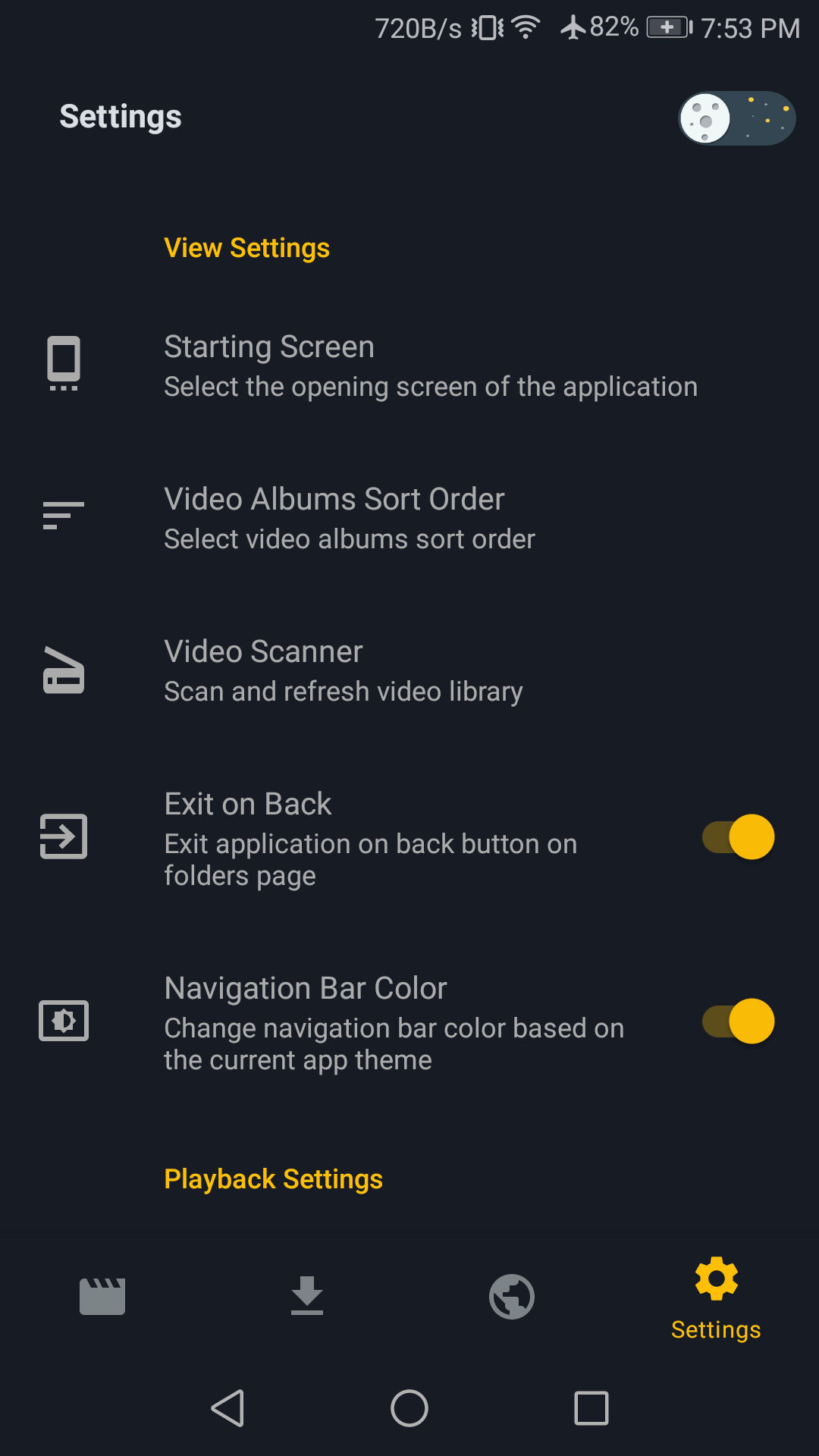The height and width of the screenshot is (1456, 819).
Task: Turn off Navigation Bar Color switch
Action: [739, 1021]
